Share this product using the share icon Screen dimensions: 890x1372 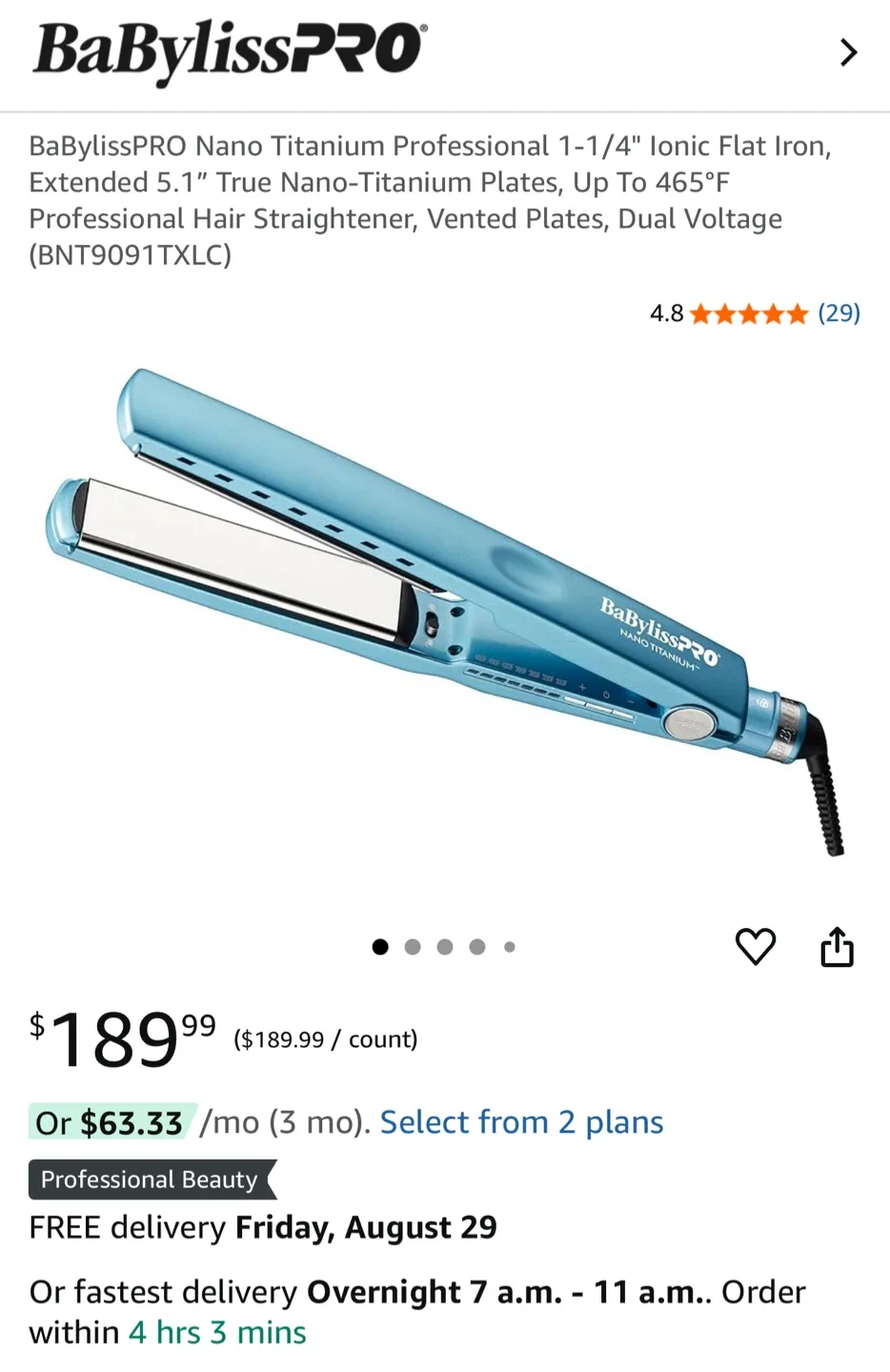[x=836, y=946]
